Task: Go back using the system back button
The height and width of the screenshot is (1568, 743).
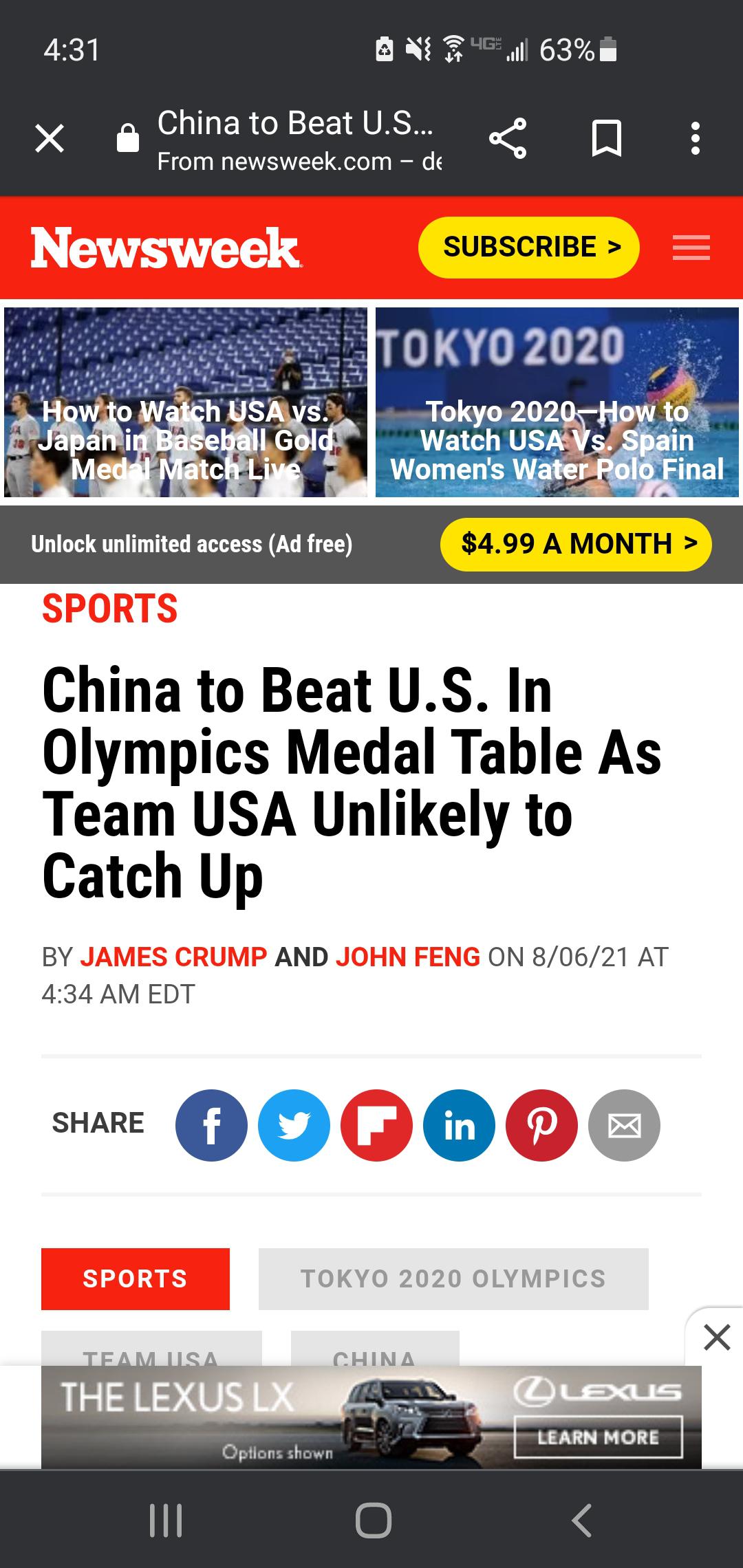Action: [x=581, y=1520]
